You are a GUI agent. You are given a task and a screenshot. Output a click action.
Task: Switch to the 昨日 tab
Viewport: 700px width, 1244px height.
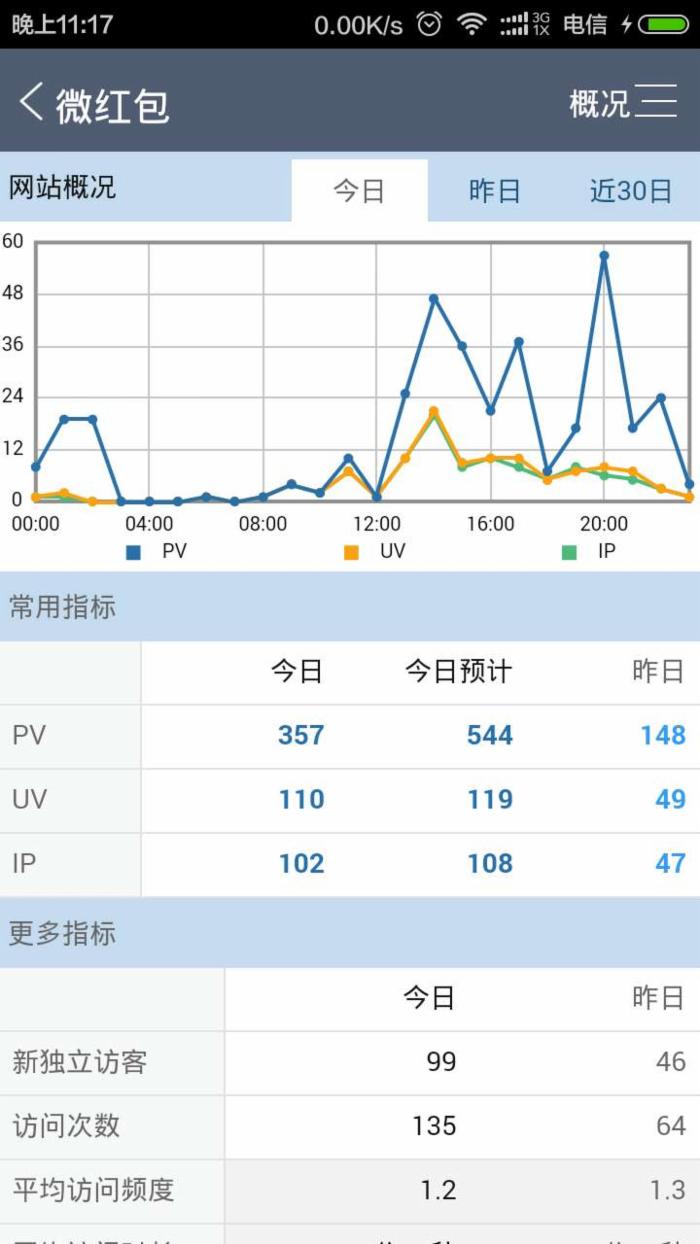(x=495, y=190)
